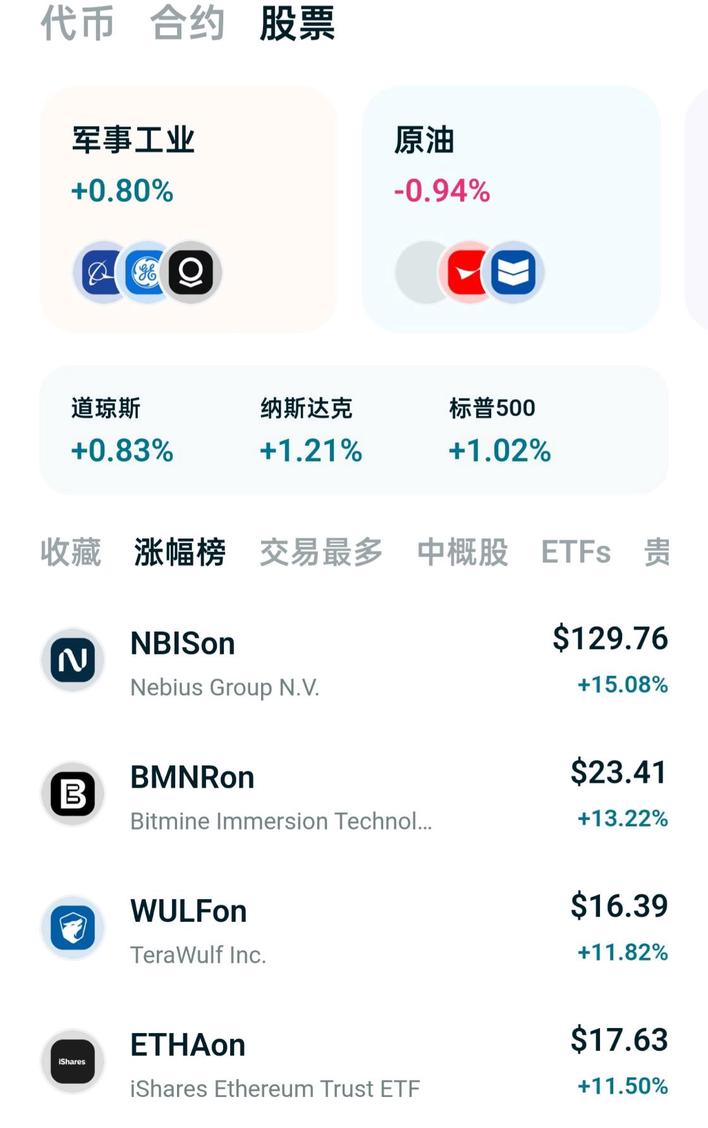Screen dimensions: 708x1128
Task: Switch to the ETFs list
Action: click(576, 552)
